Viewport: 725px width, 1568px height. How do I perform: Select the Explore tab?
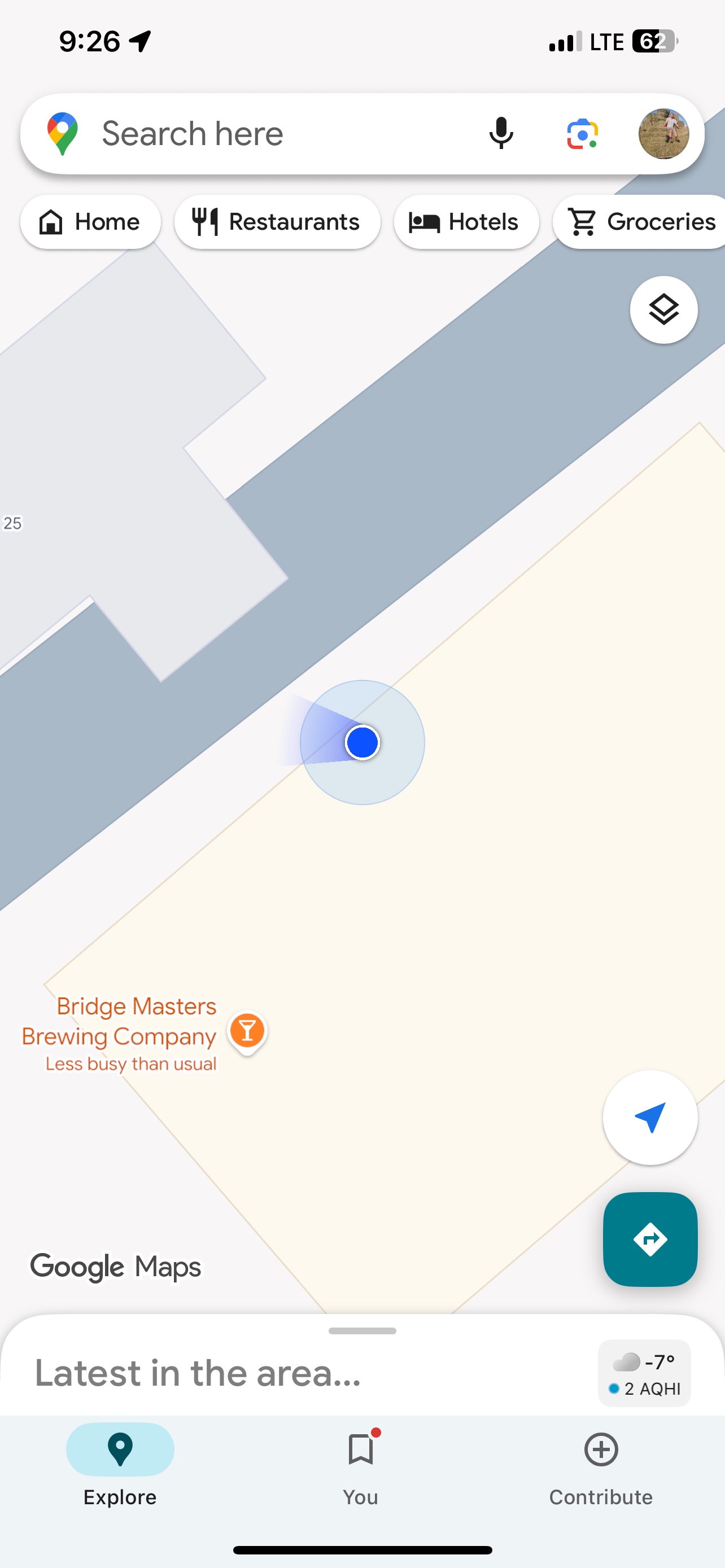tap(120, 1467)
